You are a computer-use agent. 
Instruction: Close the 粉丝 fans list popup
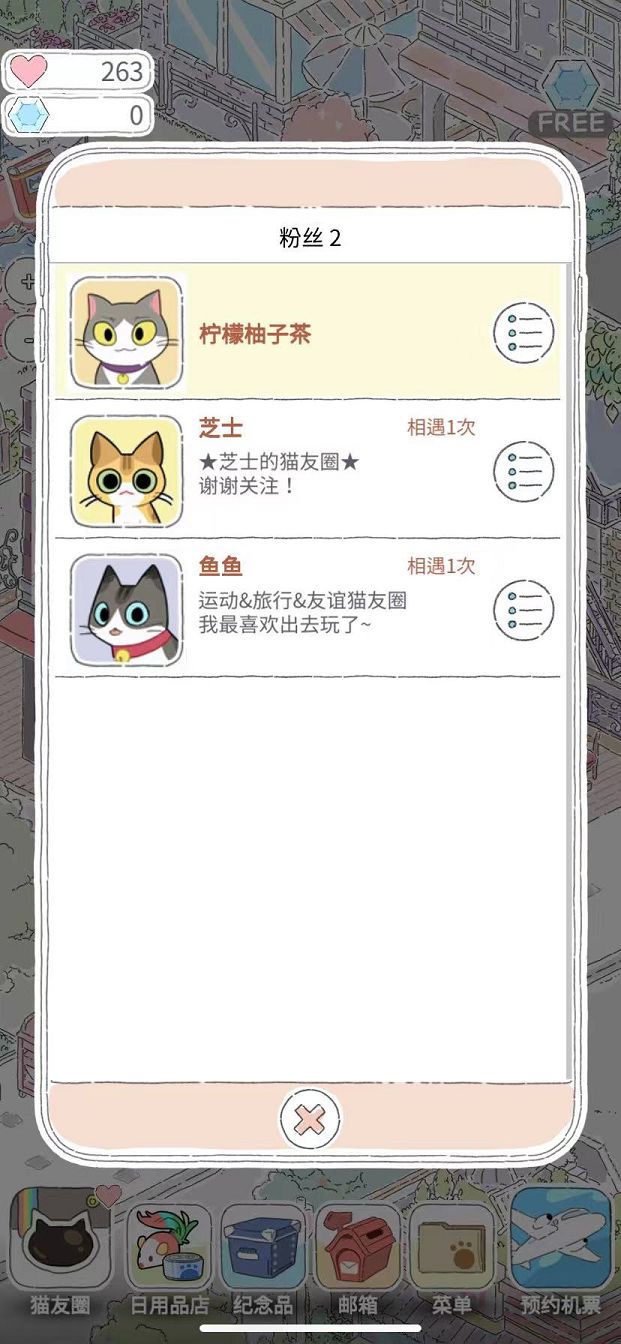310,1119
